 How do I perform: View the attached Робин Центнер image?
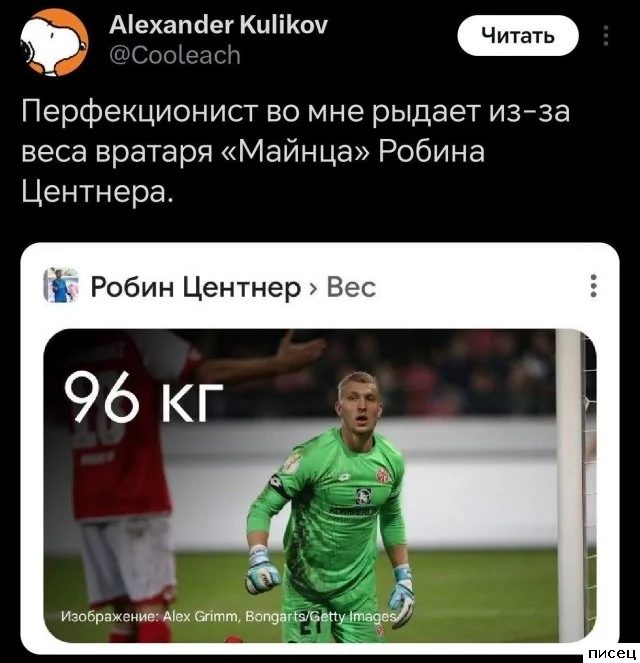pyautogui.click(x=319, y=484)
